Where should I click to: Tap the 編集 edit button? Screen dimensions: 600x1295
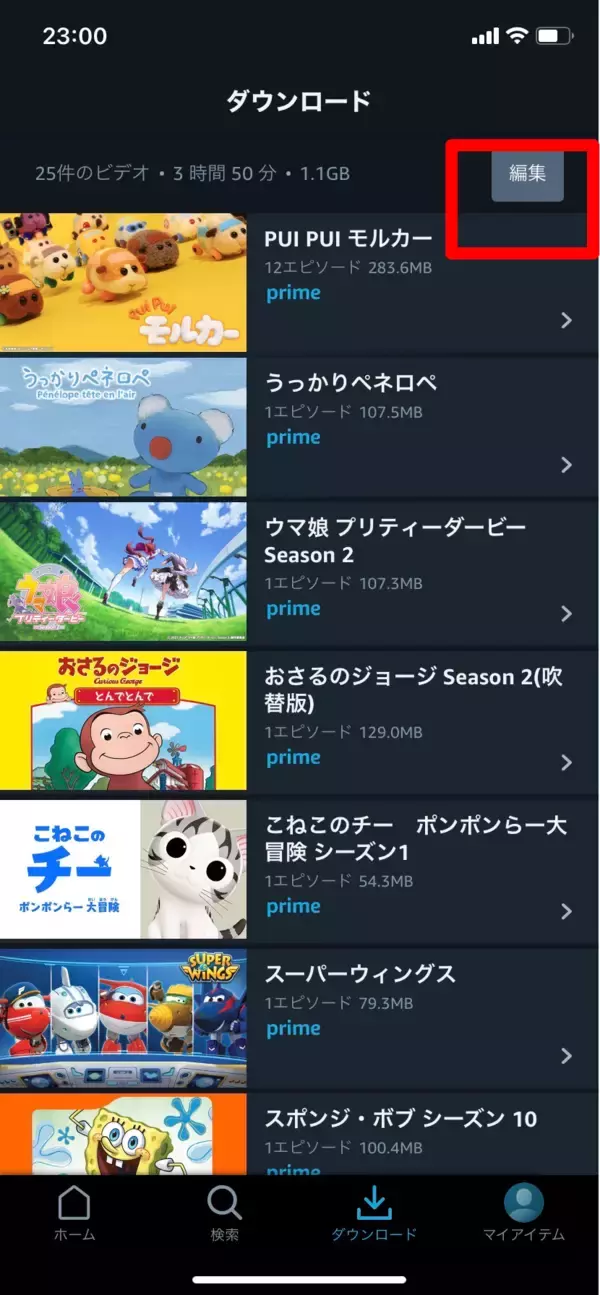pos(527,174)
